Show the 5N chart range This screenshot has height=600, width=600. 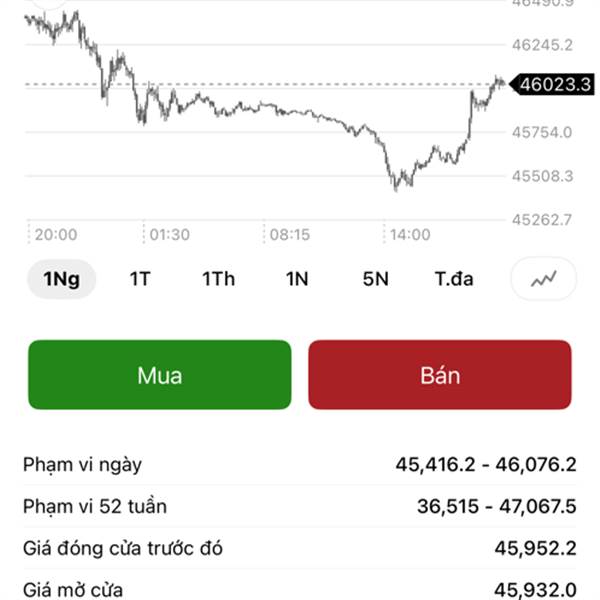tap(375, 279)
